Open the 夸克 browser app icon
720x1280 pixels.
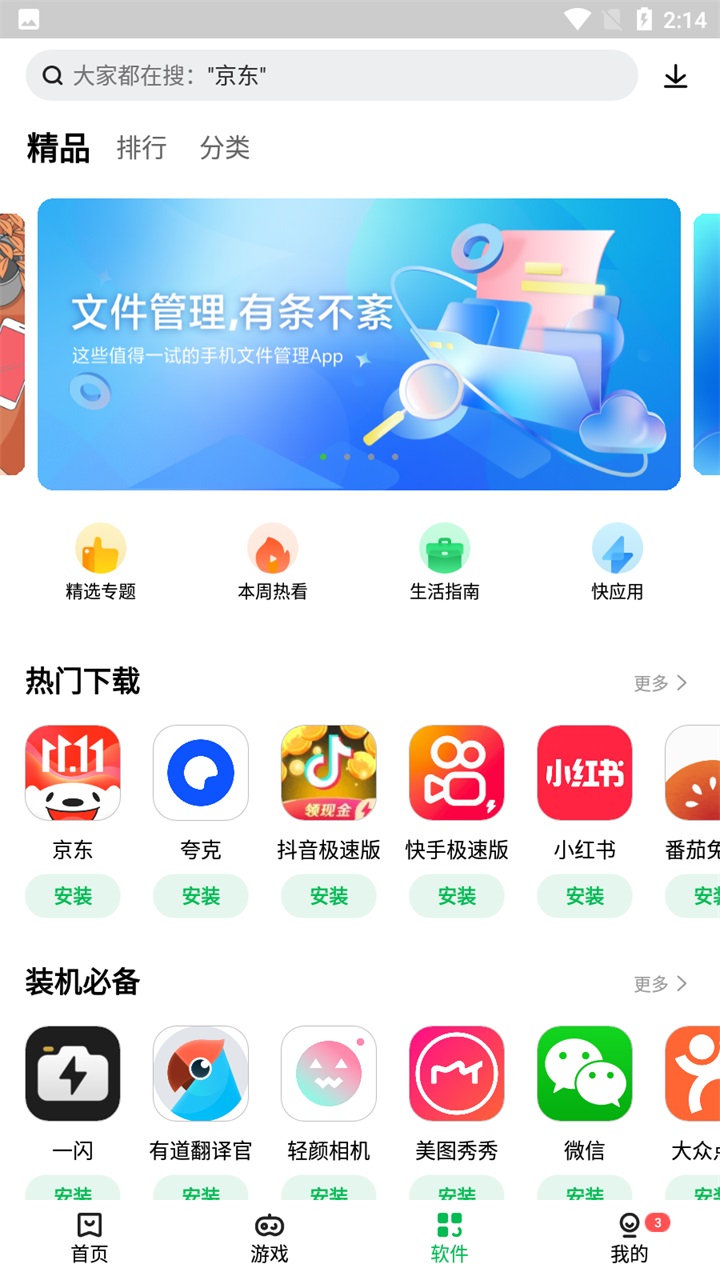(x=201, y=772)
